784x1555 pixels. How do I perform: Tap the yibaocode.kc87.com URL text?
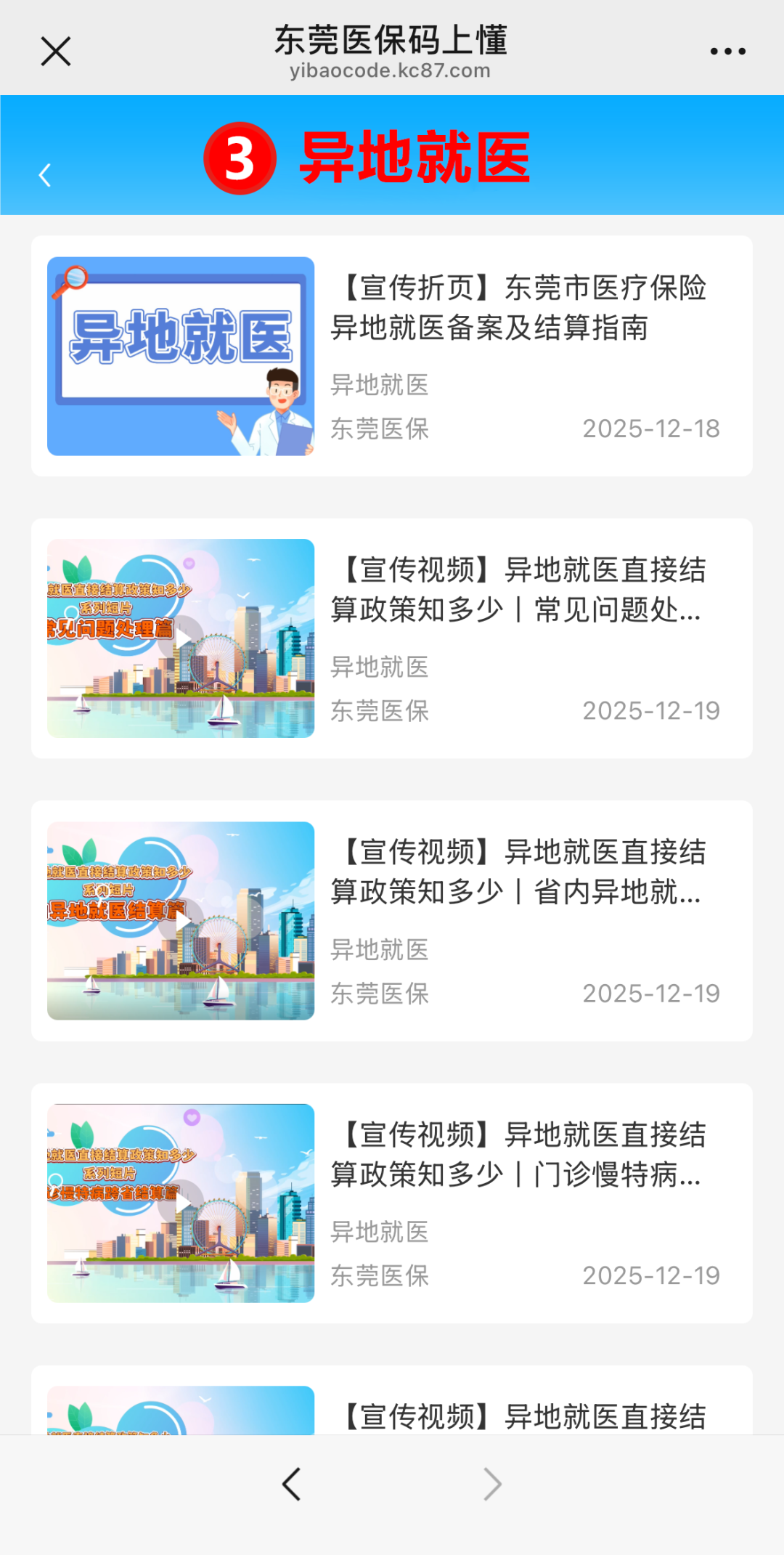pos(392,70)
